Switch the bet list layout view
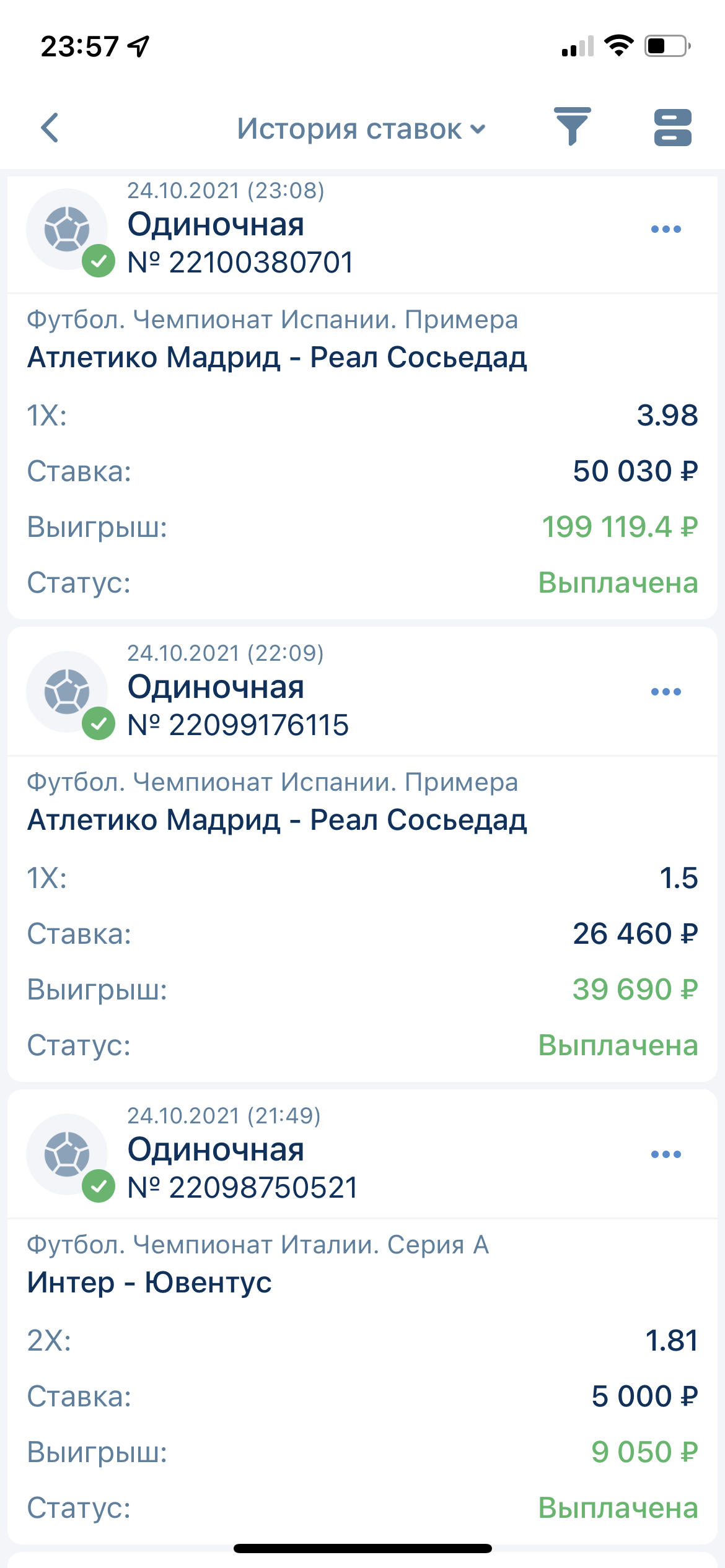725x1568 pixels. point(672,128)
